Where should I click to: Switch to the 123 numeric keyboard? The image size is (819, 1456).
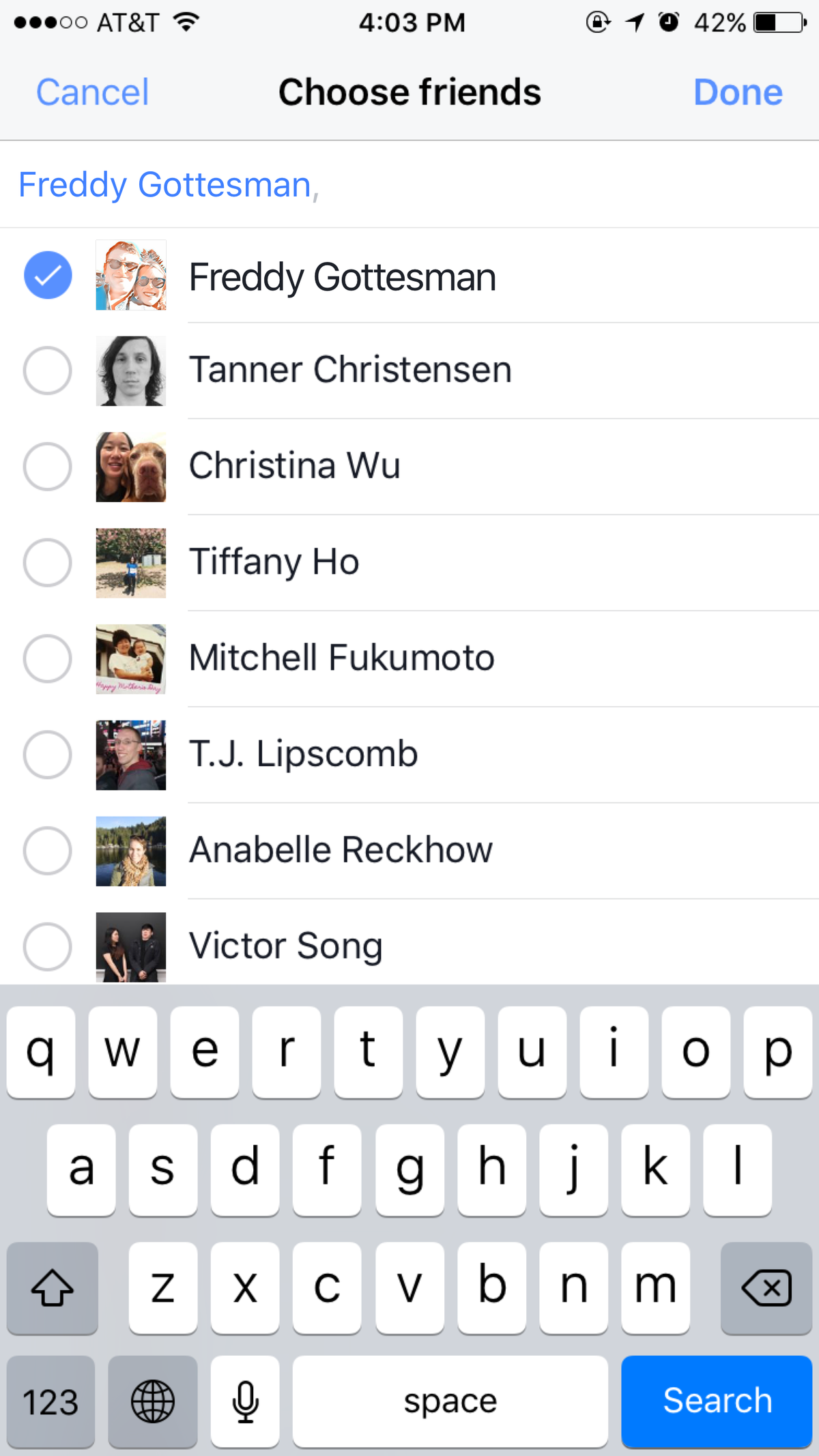point(51,1401)
